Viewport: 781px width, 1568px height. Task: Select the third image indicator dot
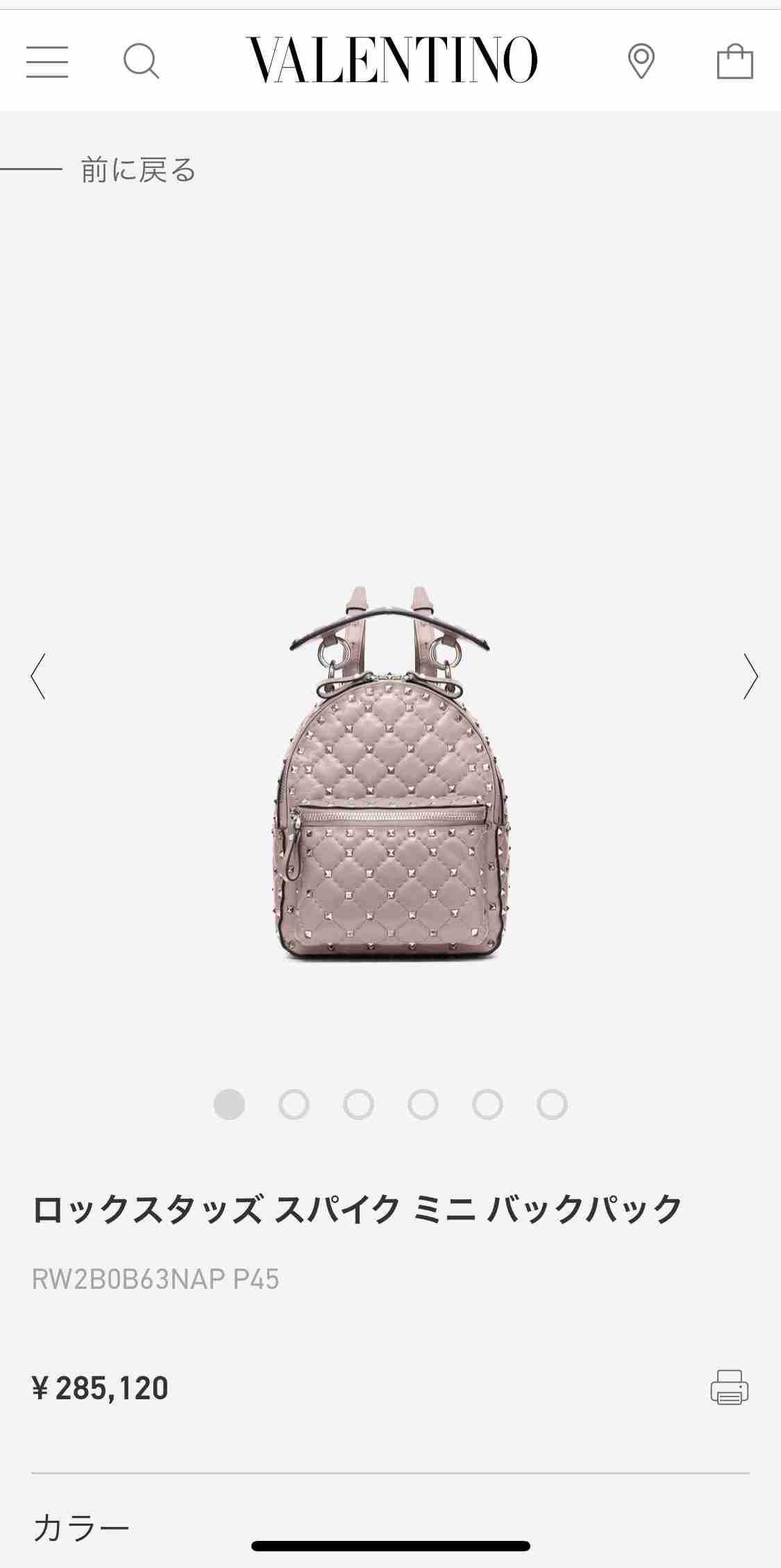click(x=358, y=1104)
